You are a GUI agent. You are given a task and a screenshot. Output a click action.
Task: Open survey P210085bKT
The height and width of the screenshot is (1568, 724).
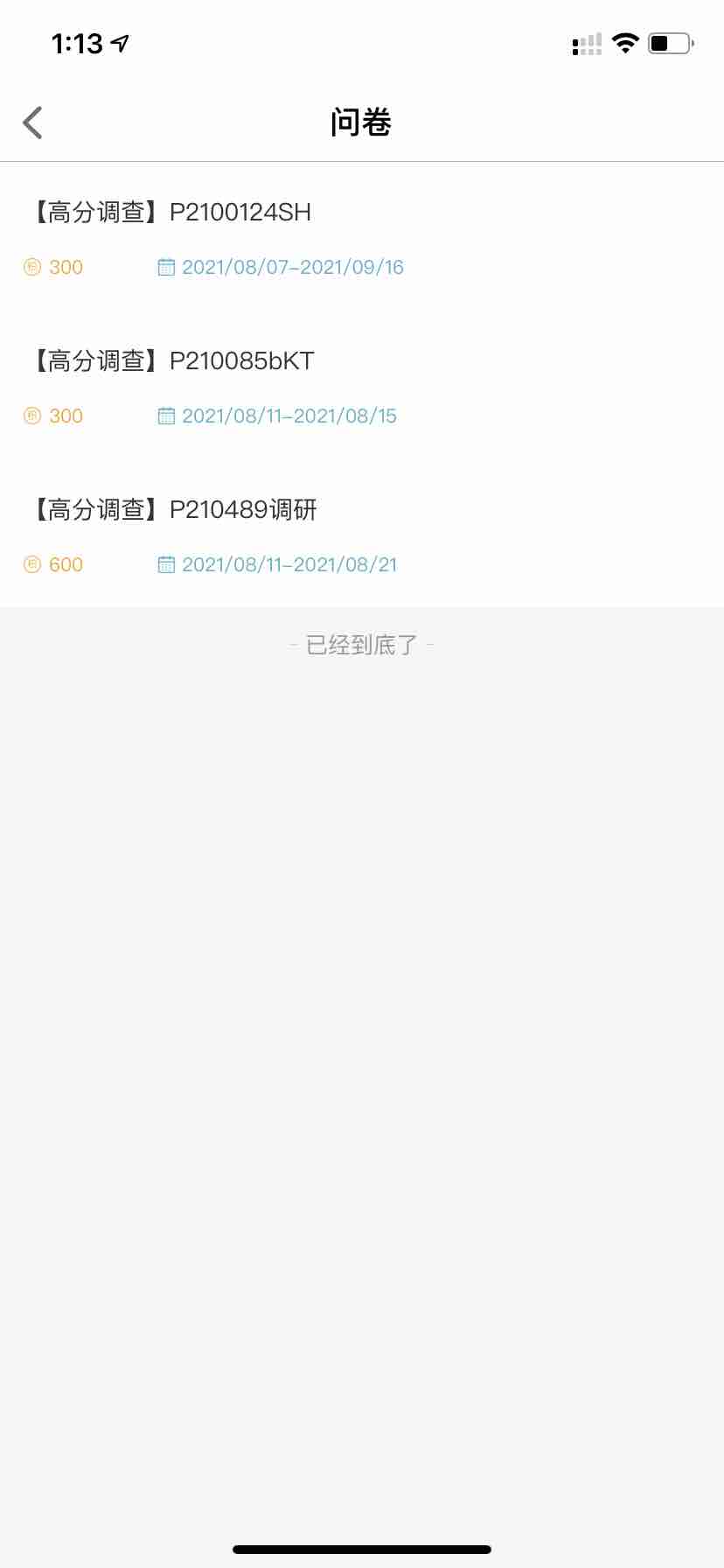241,361
